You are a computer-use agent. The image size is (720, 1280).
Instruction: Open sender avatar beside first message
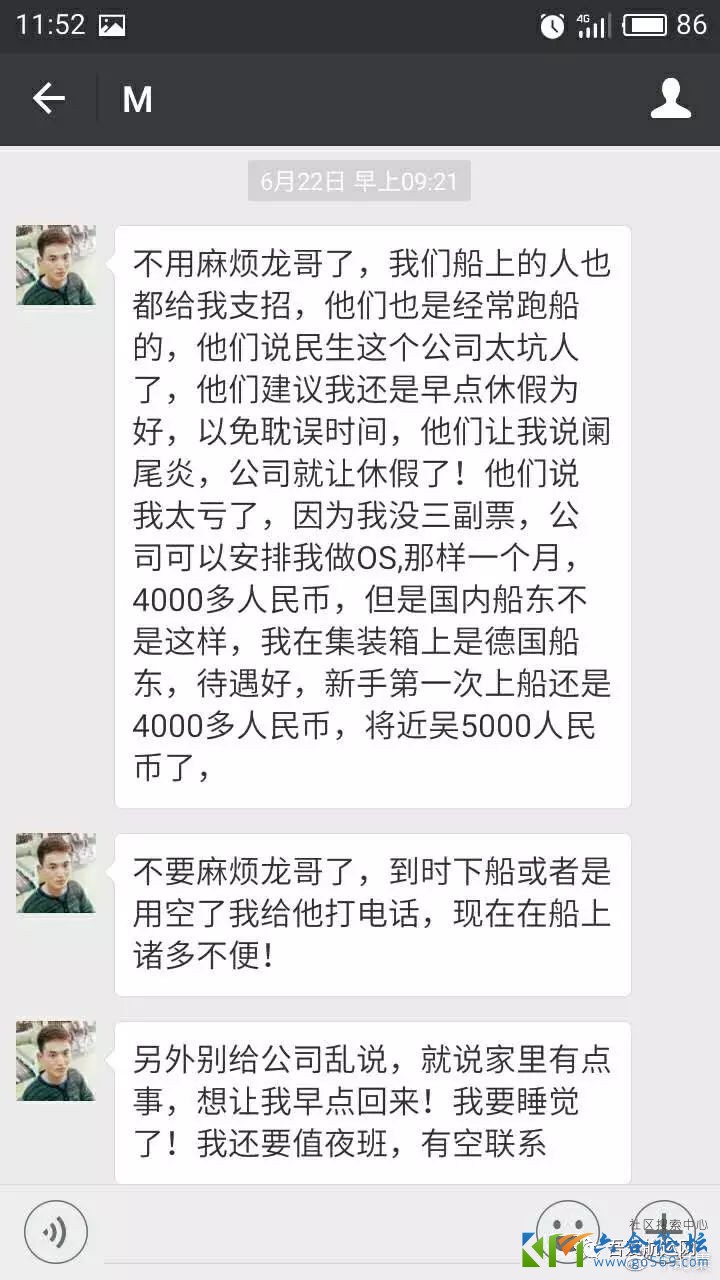[x=56, y=265]
